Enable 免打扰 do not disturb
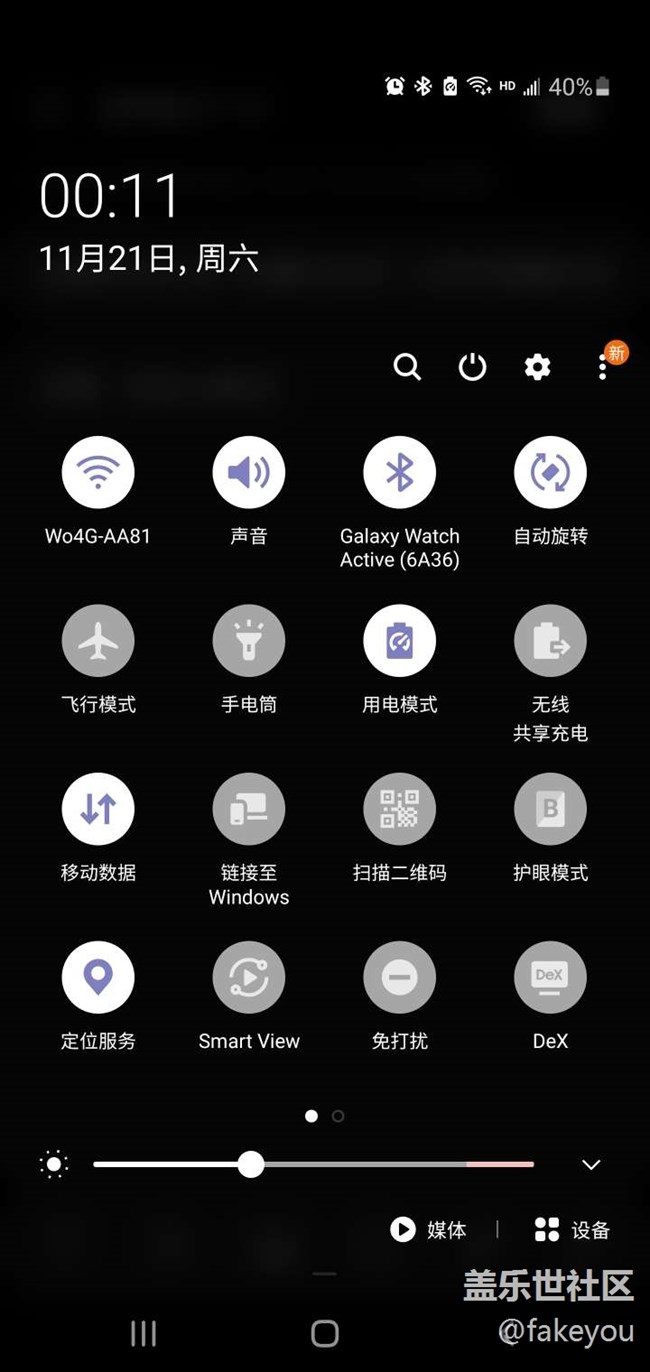 399,977
